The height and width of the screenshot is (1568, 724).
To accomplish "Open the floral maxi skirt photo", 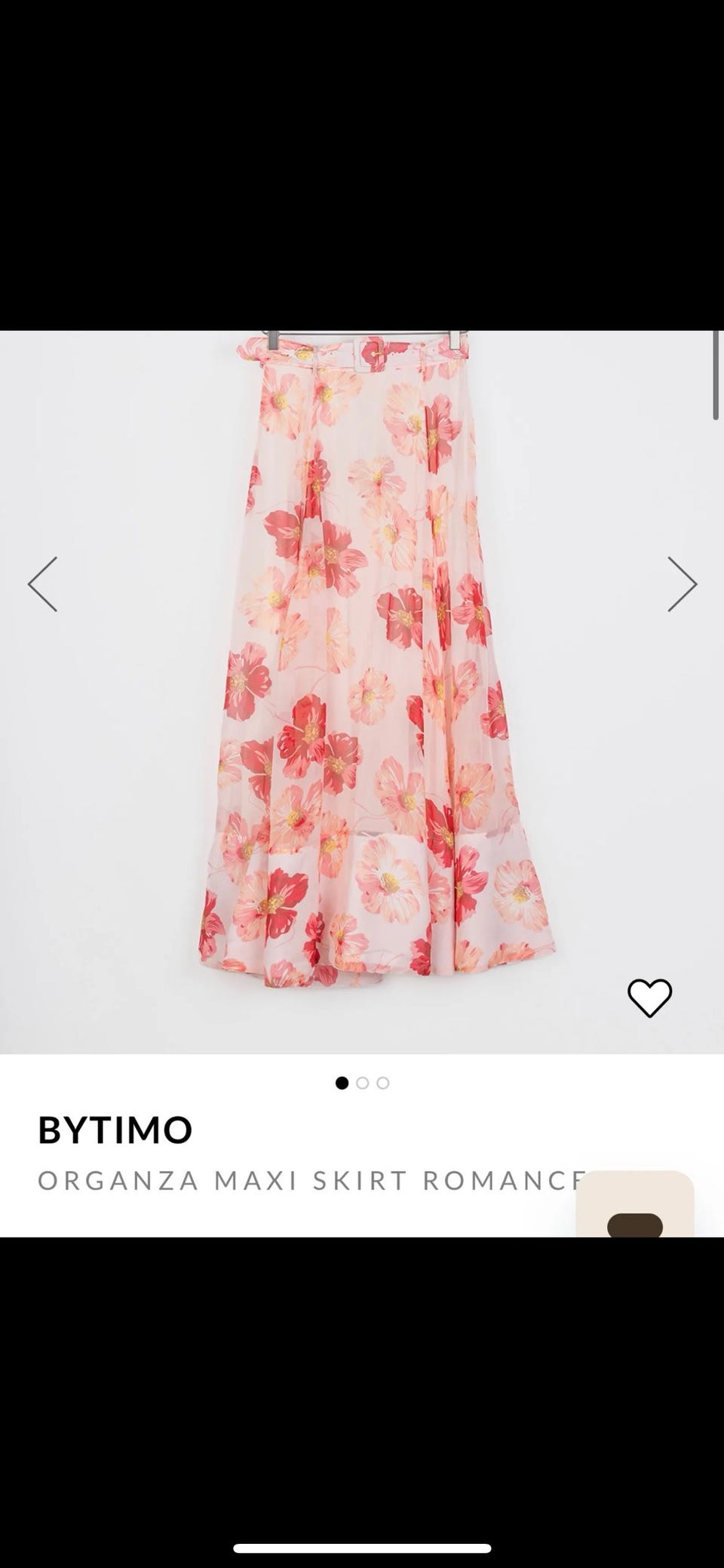I will click(x=377, y=664).
